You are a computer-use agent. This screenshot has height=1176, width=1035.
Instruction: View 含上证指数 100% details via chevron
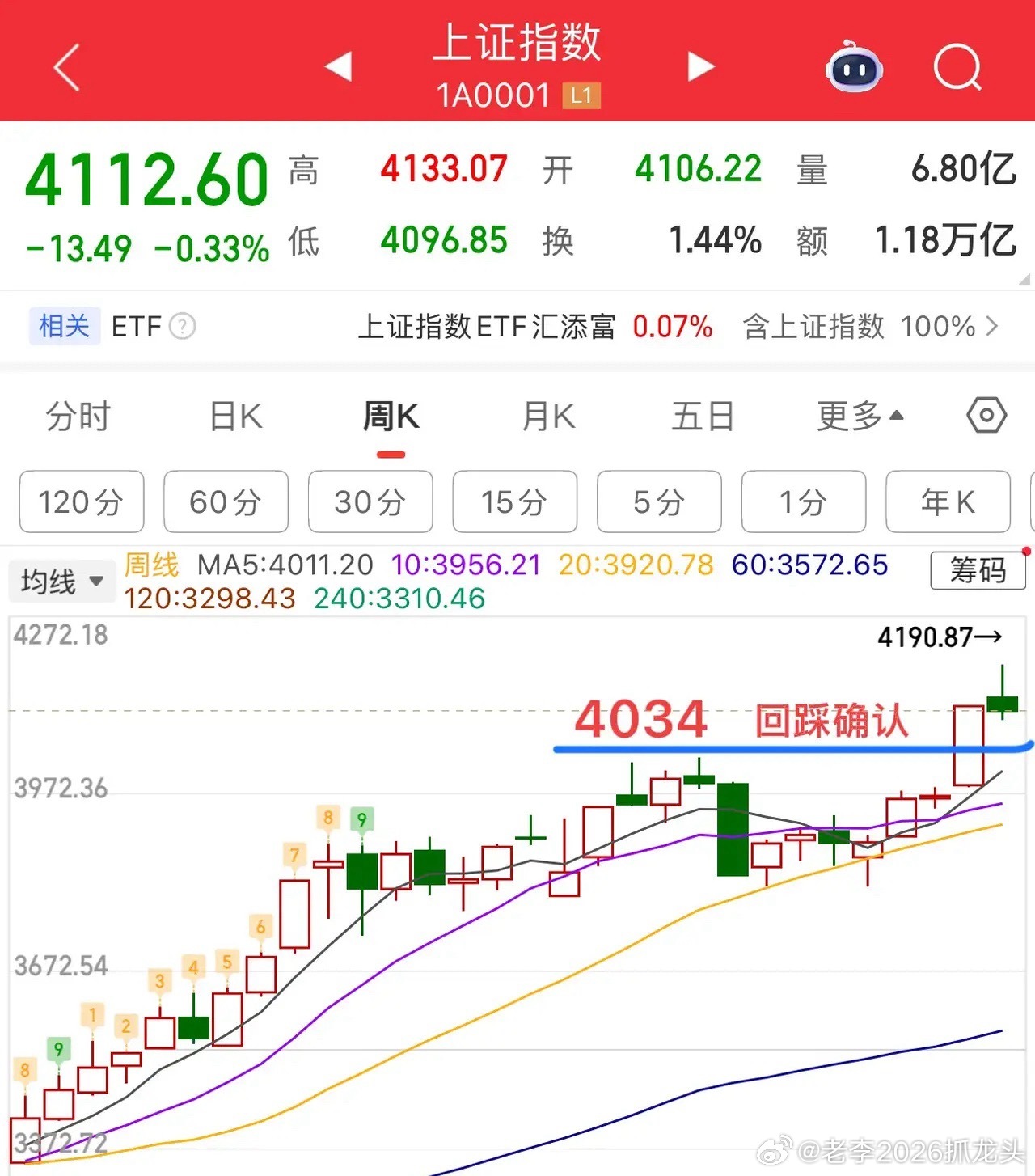993,326
